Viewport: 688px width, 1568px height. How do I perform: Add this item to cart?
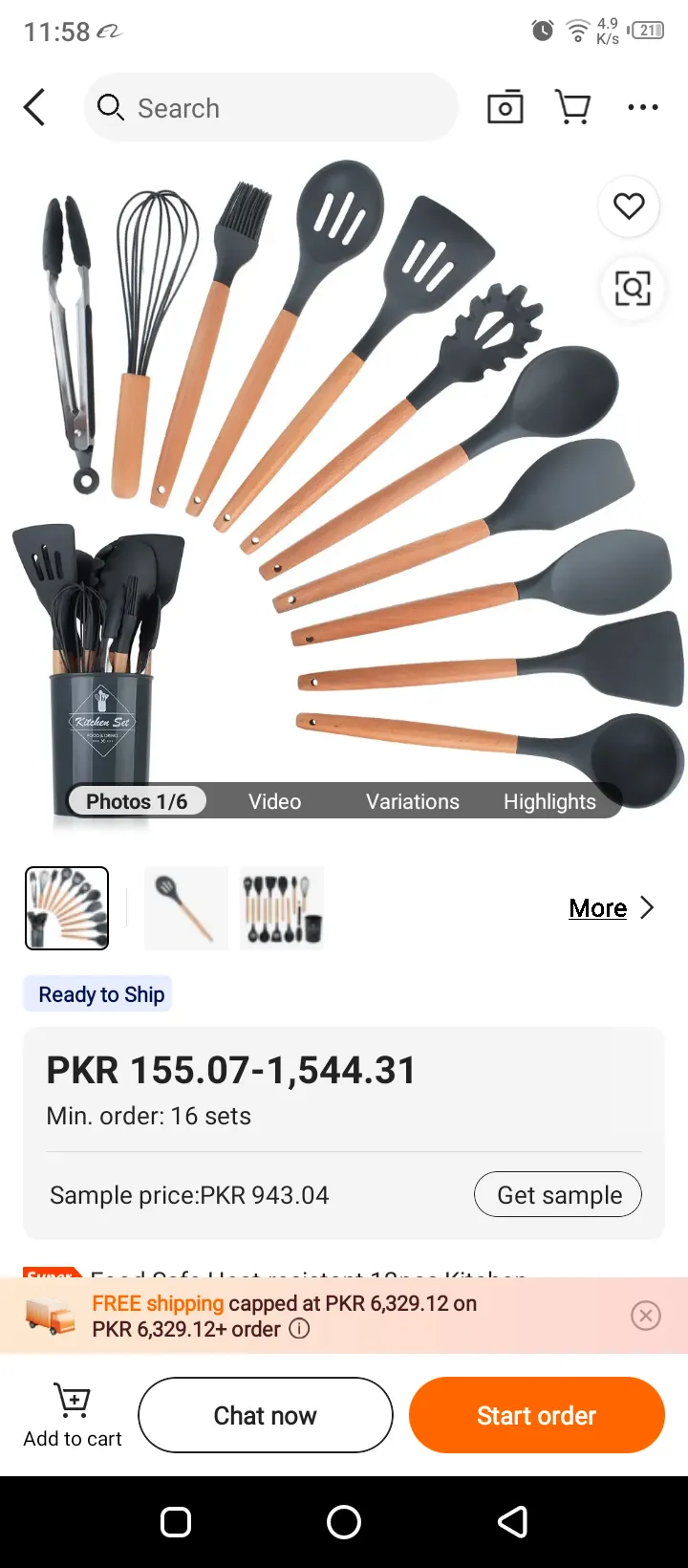pyautogui.click(x=73, y=1415)
